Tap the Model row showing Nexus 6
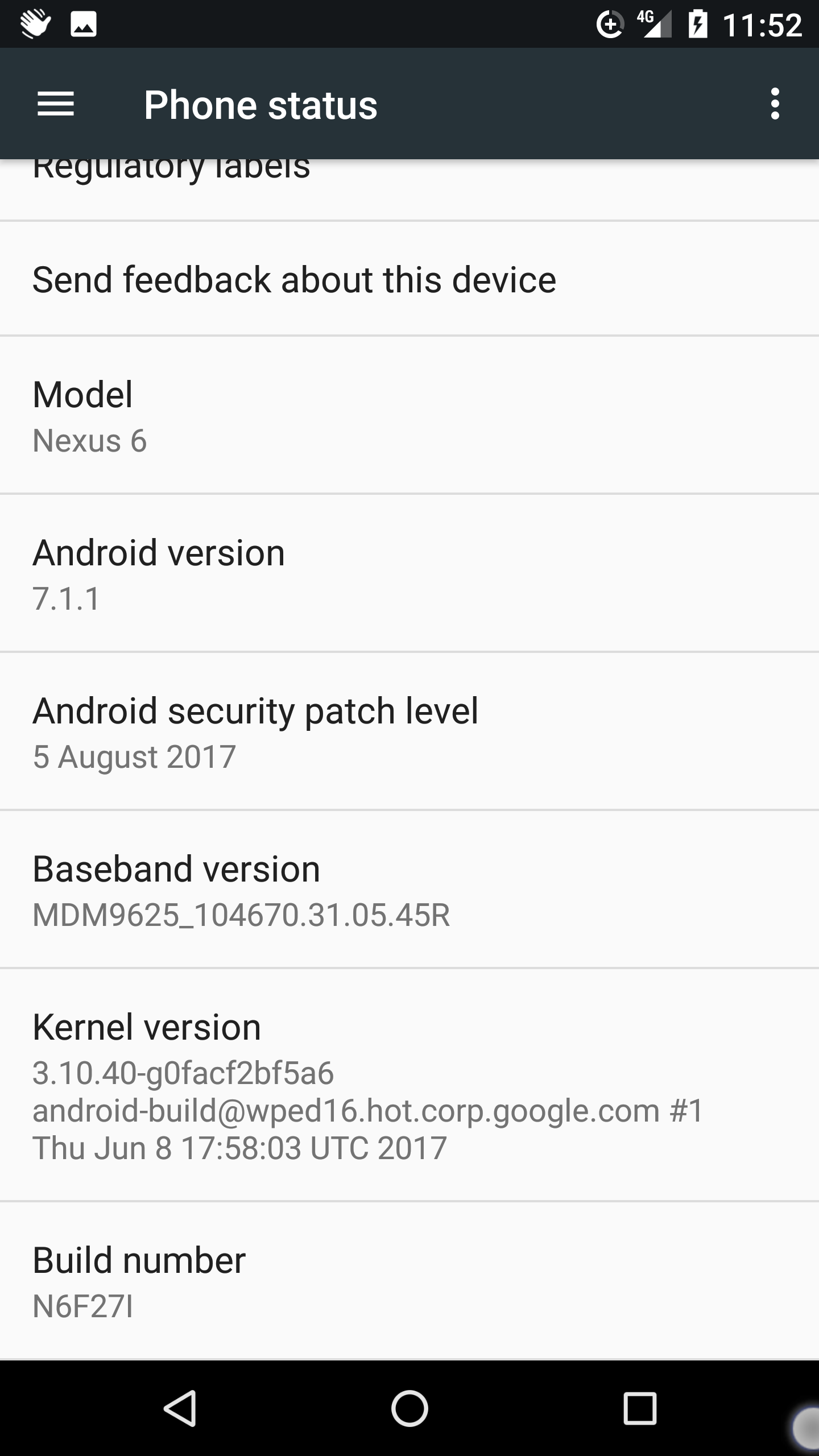819x1456 pixels. pos(409,415)
